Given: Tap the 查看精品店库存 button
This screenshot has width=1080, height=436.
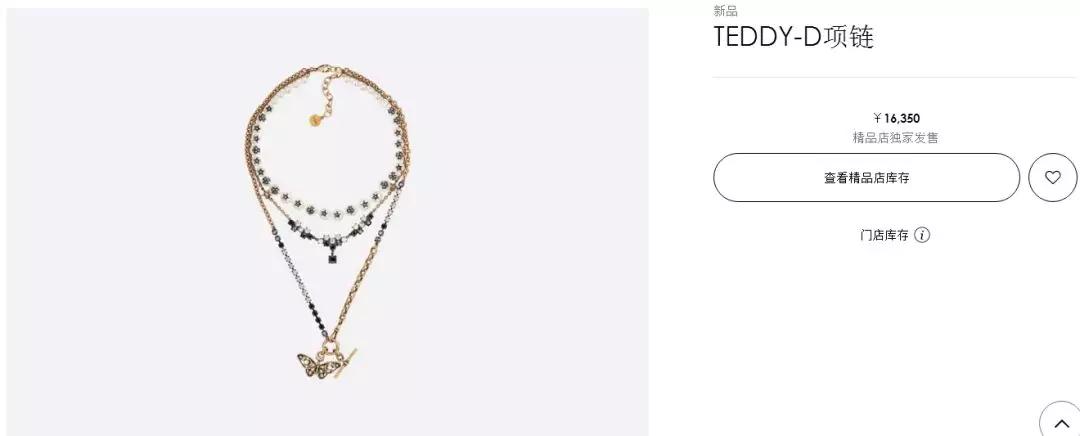Looking at the screenshot, I should [866, 178].
